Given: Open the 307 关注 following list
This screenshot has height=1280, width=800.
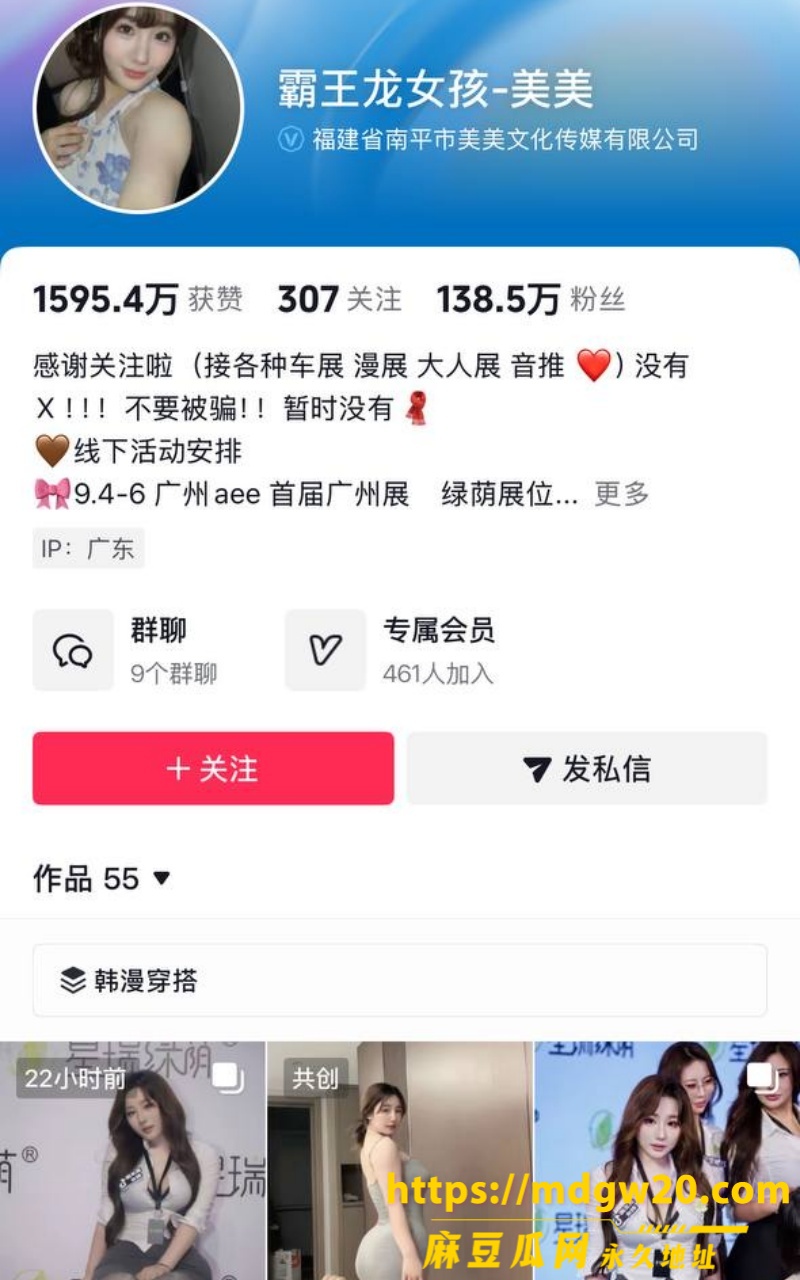Looking at the screenshot, I should point(340,299).
